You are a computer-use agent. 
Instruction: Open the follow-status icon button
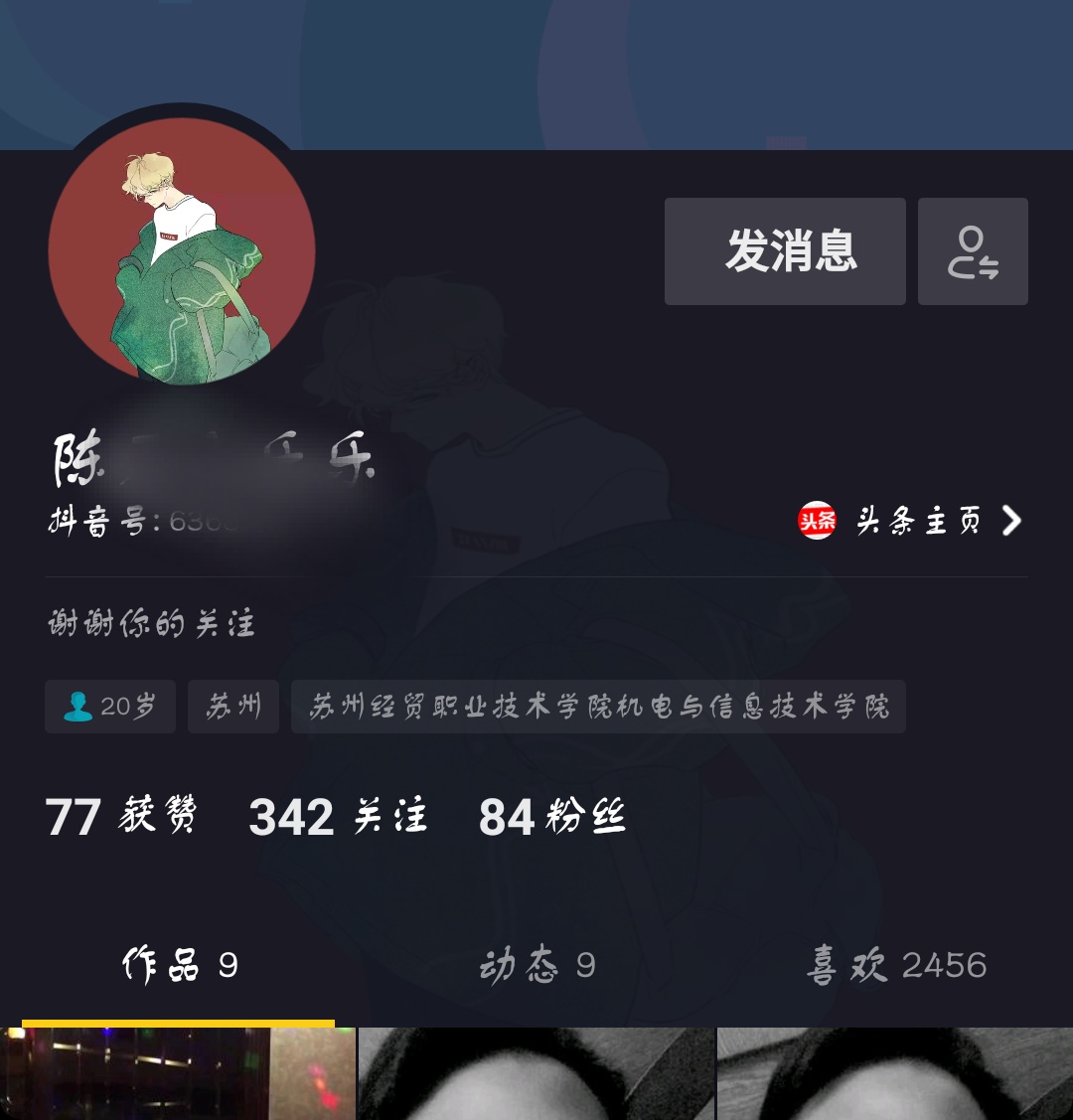click(x=973, y=250)
